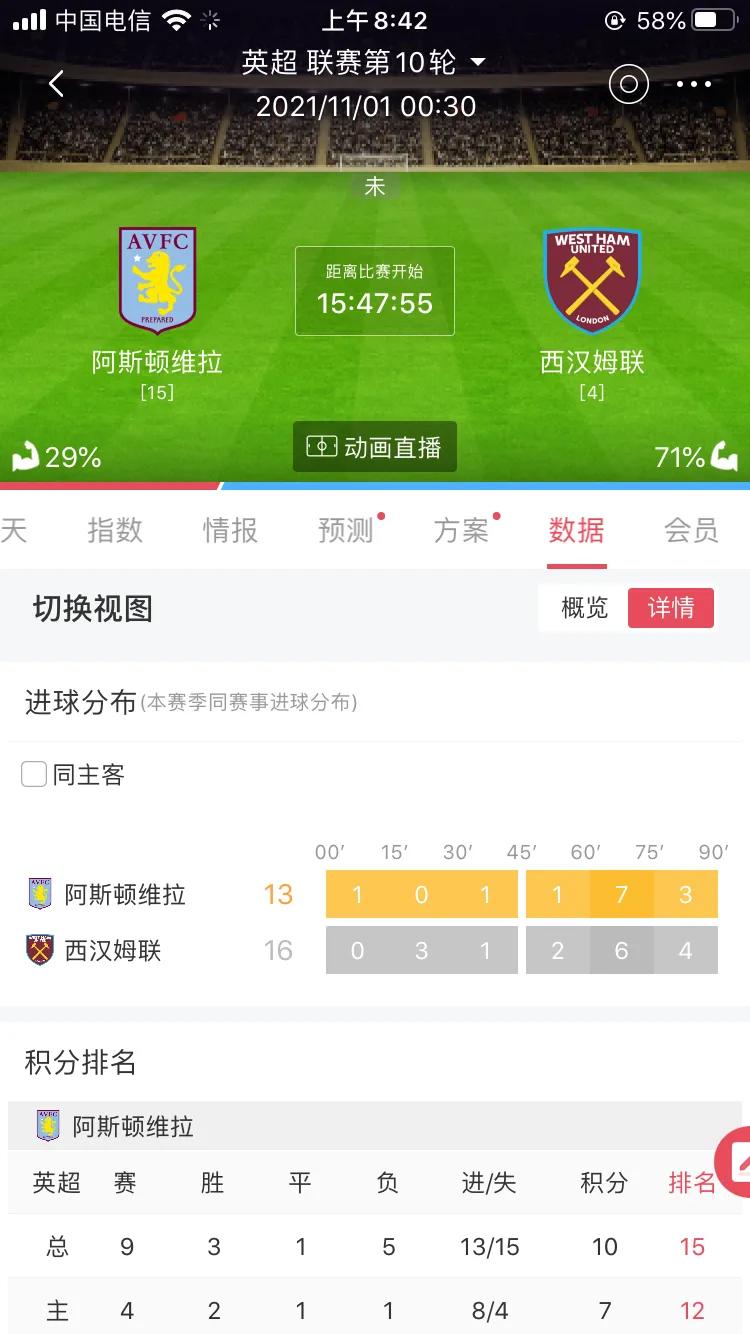
Task: Select the Aston Villa team crest
Action: [x=156, y=277]
